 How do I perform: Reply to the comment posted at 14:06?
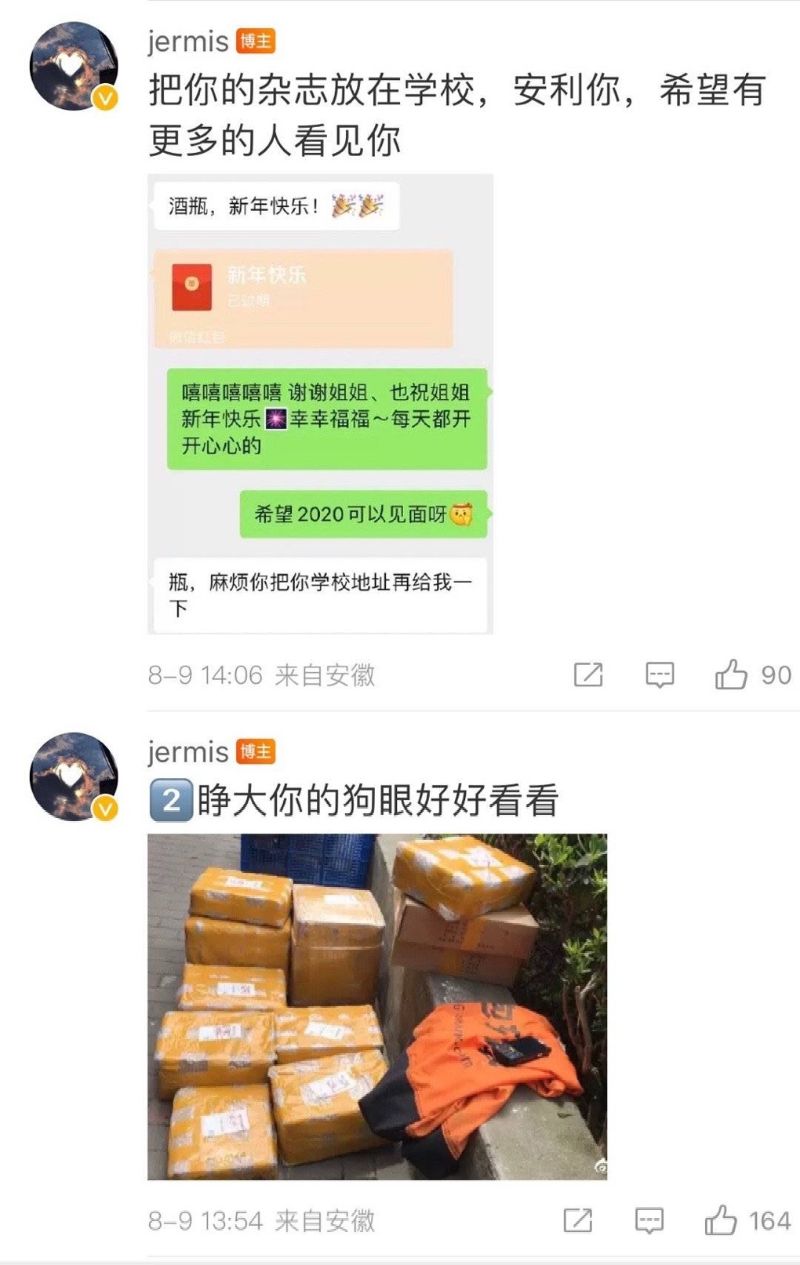click(x=660, y=675)
